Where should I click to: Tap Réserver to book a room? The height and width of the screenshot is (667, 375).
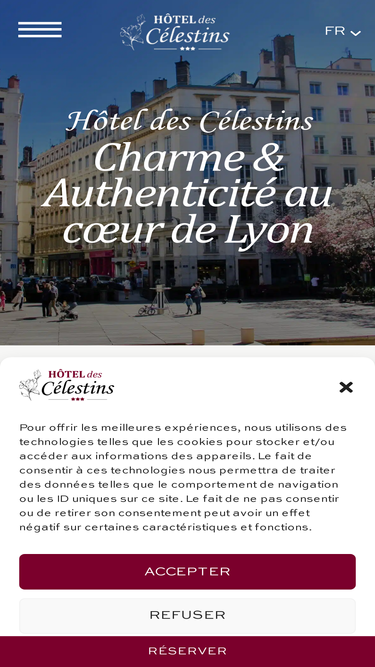(188, 651)
